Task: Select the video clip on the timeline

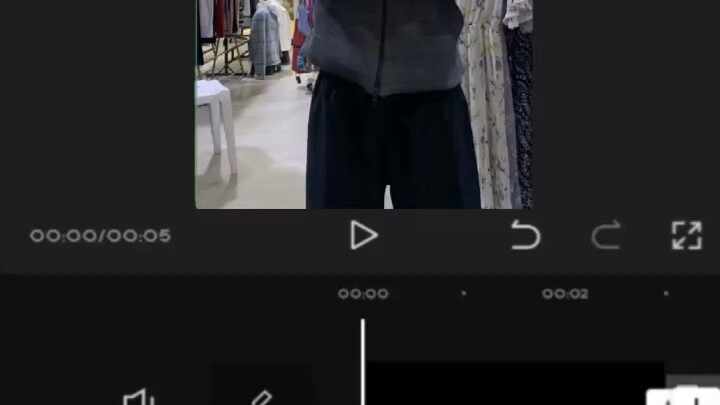Action: pyautogui.click(x=512, y=384)
